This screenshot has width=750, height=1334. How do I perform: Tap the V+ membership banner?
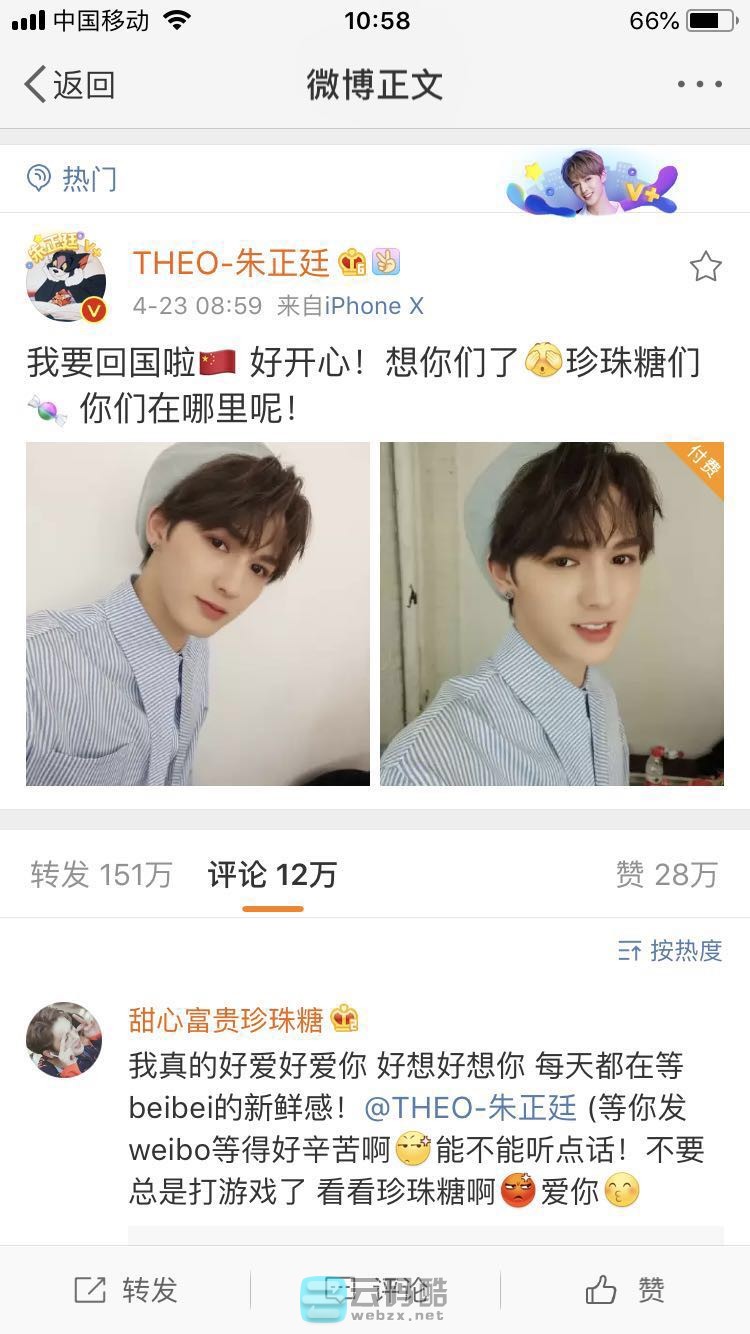click(592, 181)
